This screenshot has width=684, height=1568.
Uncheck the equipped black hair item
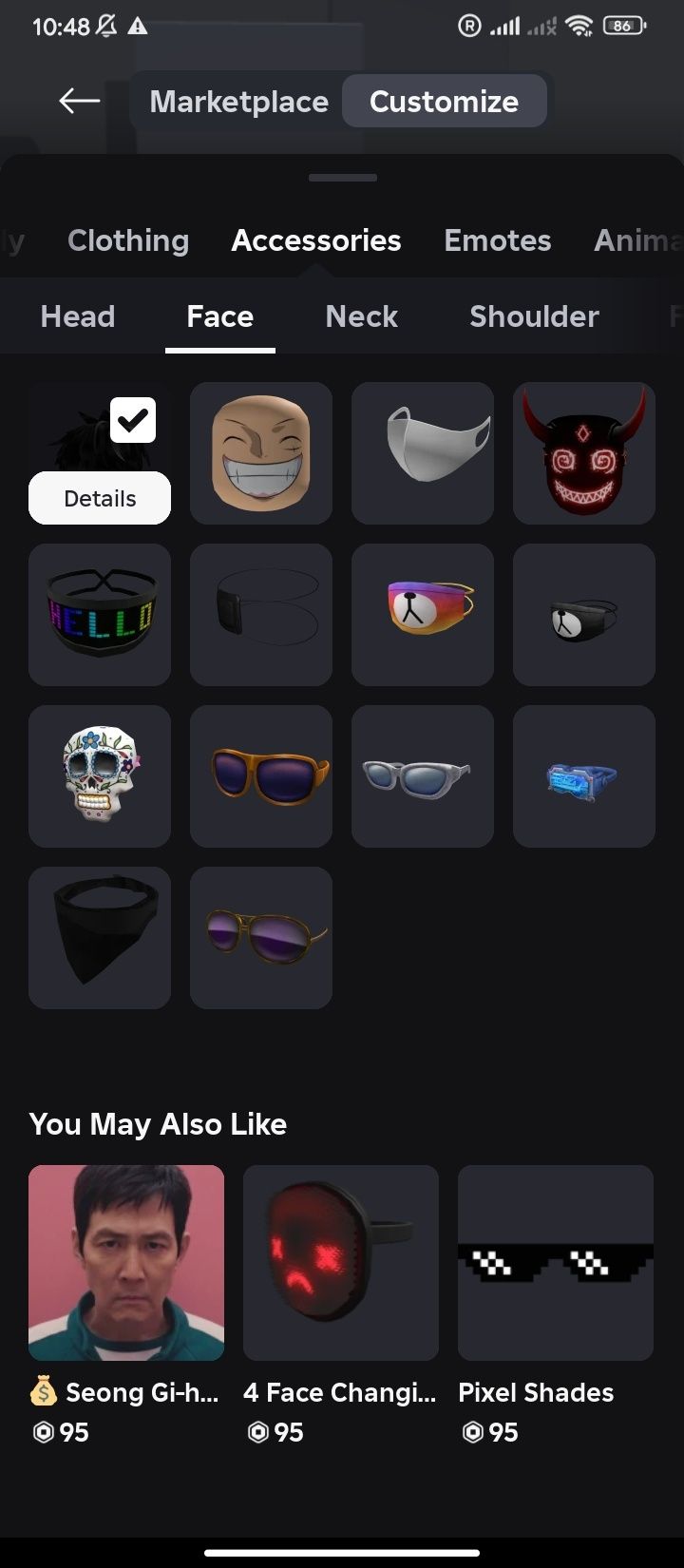coord(133,420)
